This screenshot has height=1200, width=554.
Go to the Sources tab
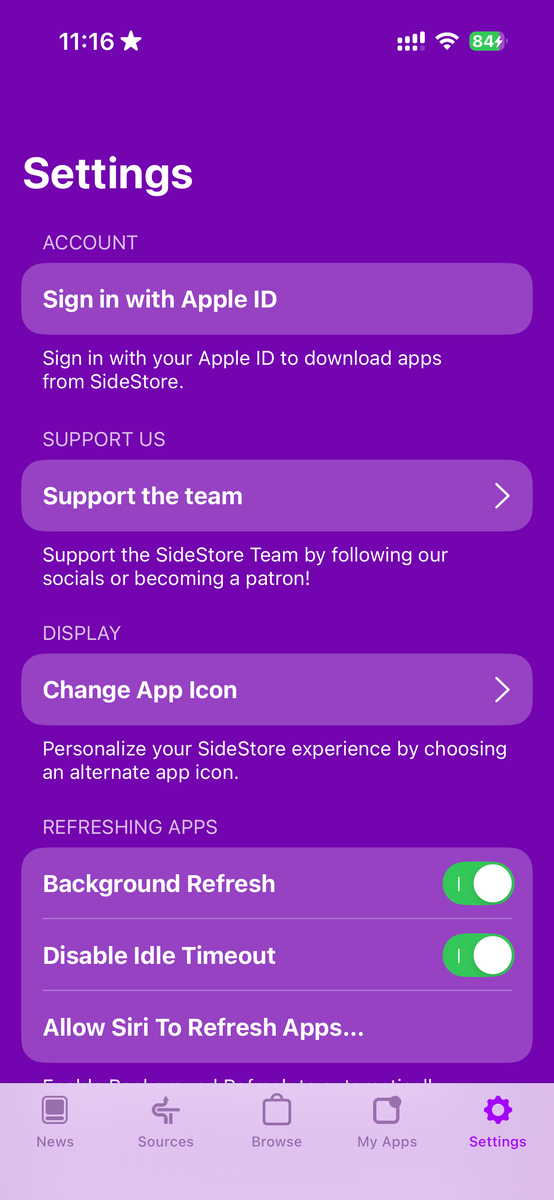(166, 1122)
